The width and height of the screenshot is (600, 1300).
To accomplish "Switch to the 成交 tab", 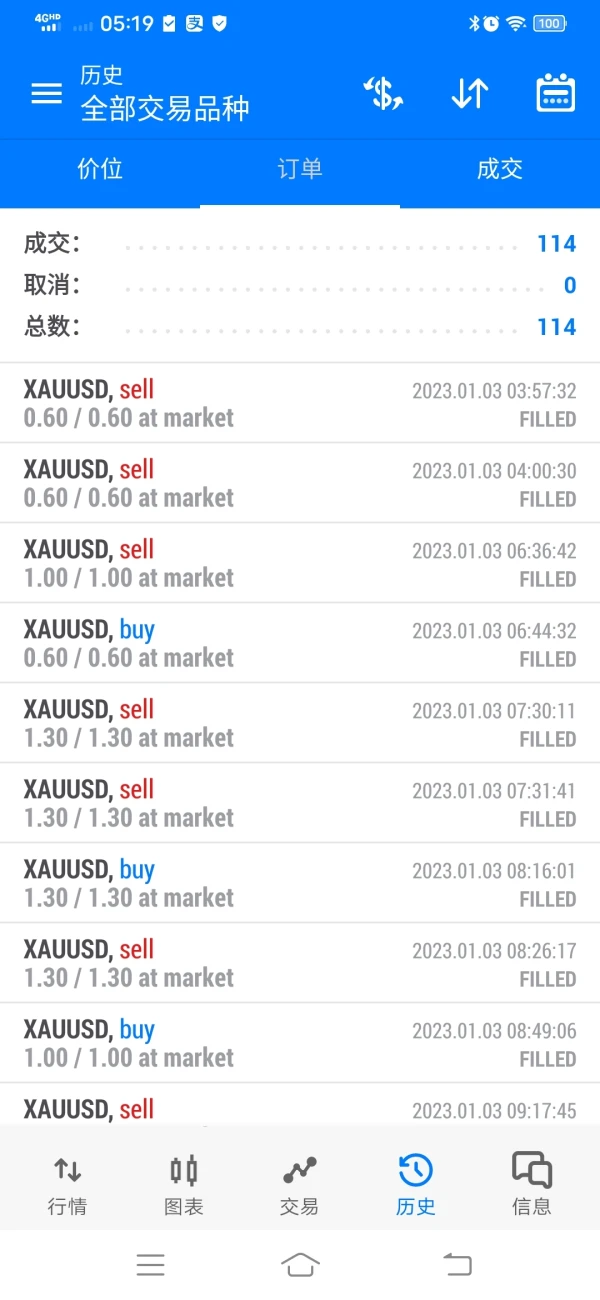I will click(x=500, y=169).
